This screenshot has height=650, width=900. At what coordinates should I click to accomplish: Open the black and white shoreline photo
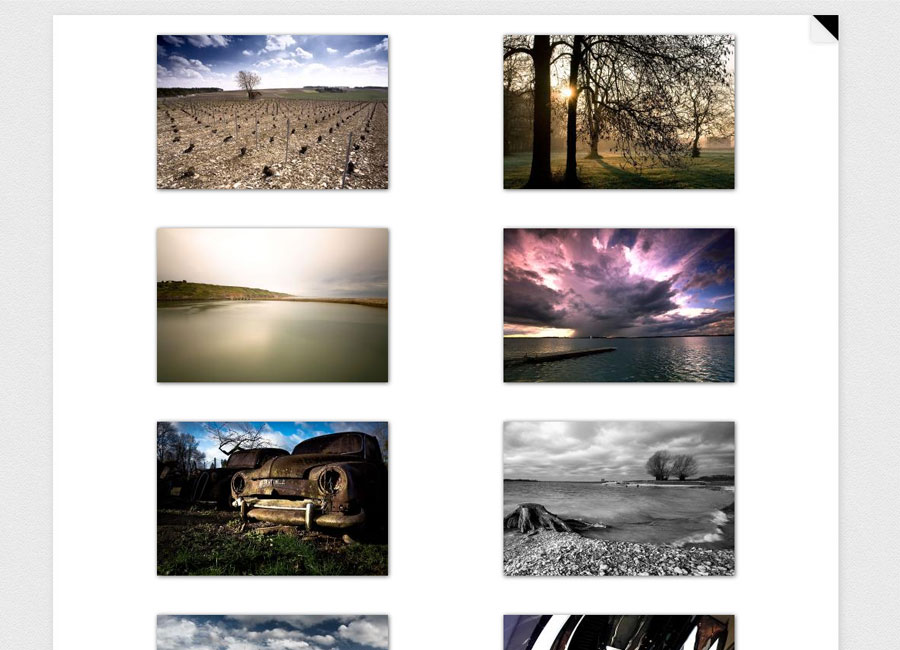click(x=619, y=498)
